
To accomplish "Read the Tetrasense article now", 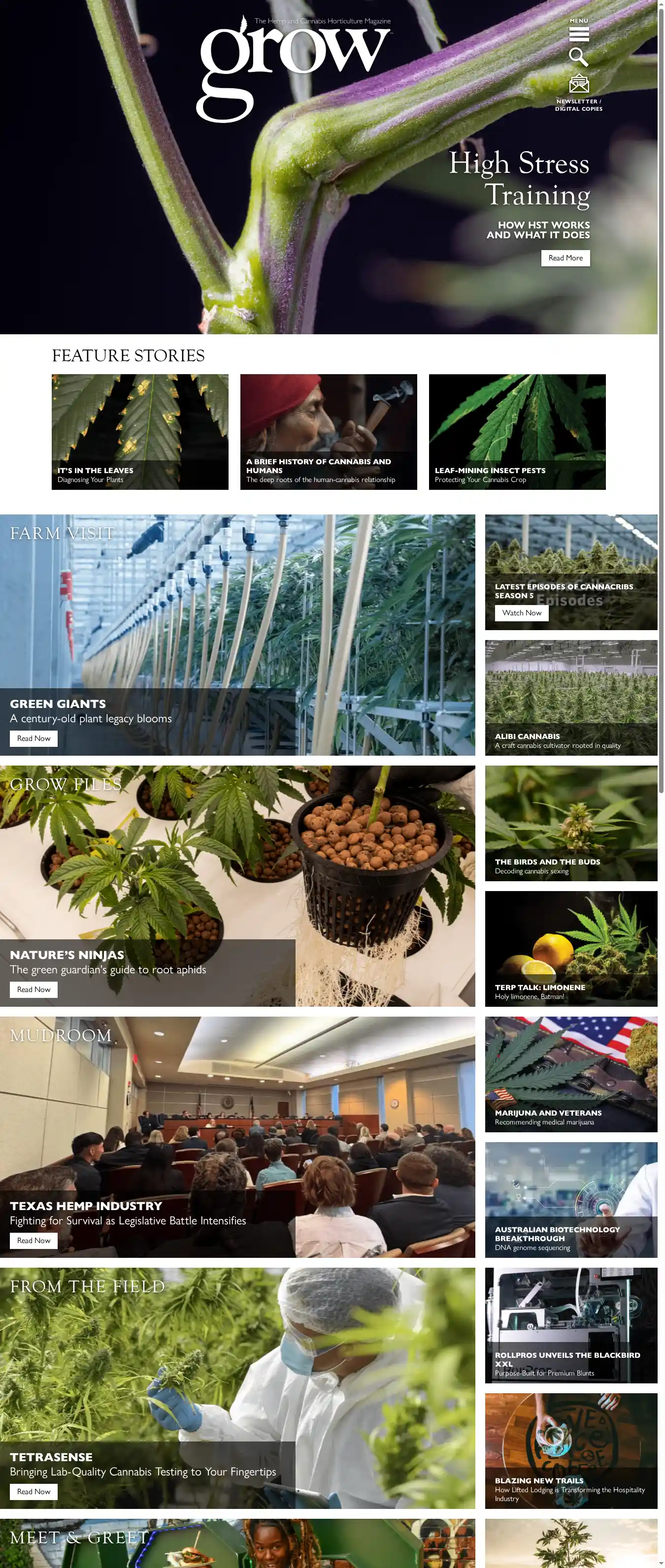I will click(33, 1491).
